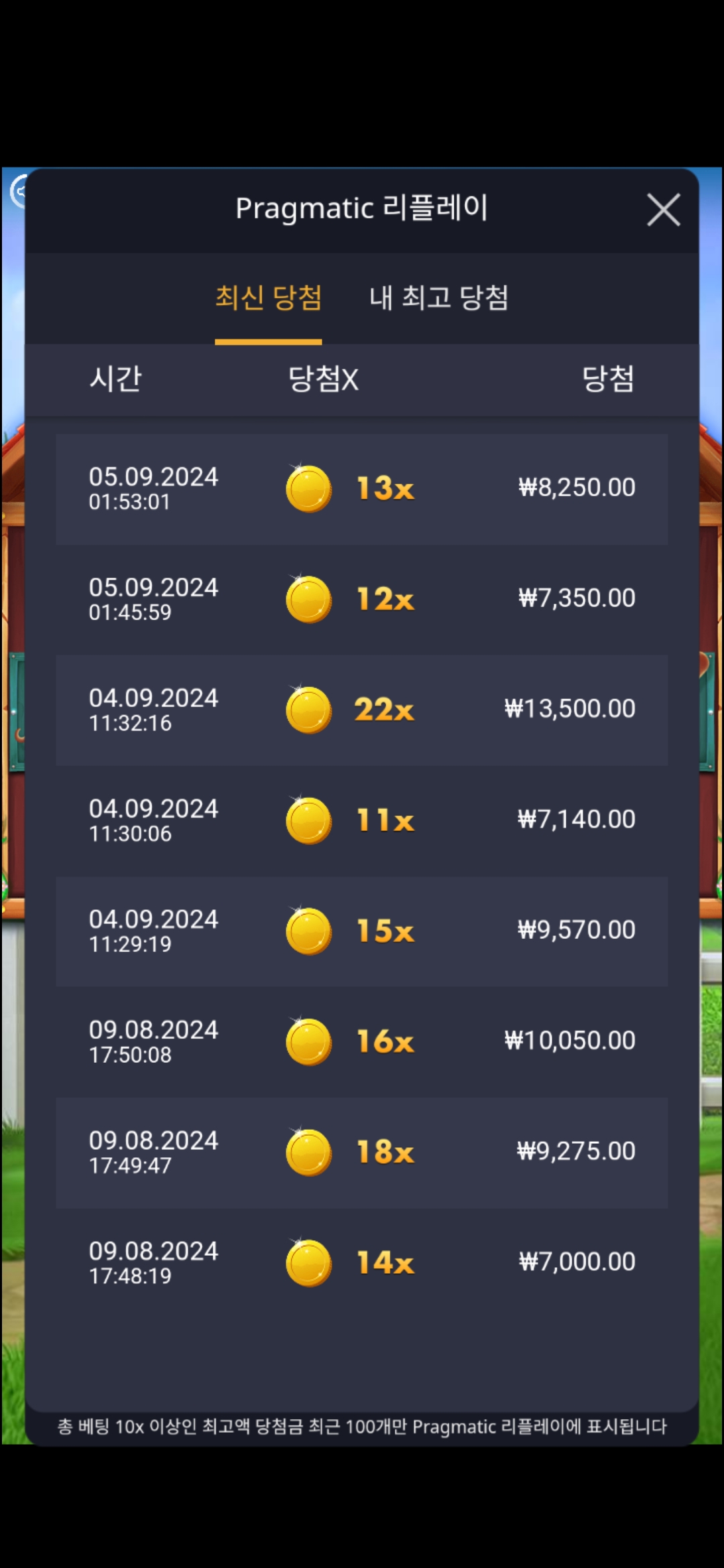
Task: Close the Pragmatic replay dialog
Action: pyautogui.click(x=663, y=210)
